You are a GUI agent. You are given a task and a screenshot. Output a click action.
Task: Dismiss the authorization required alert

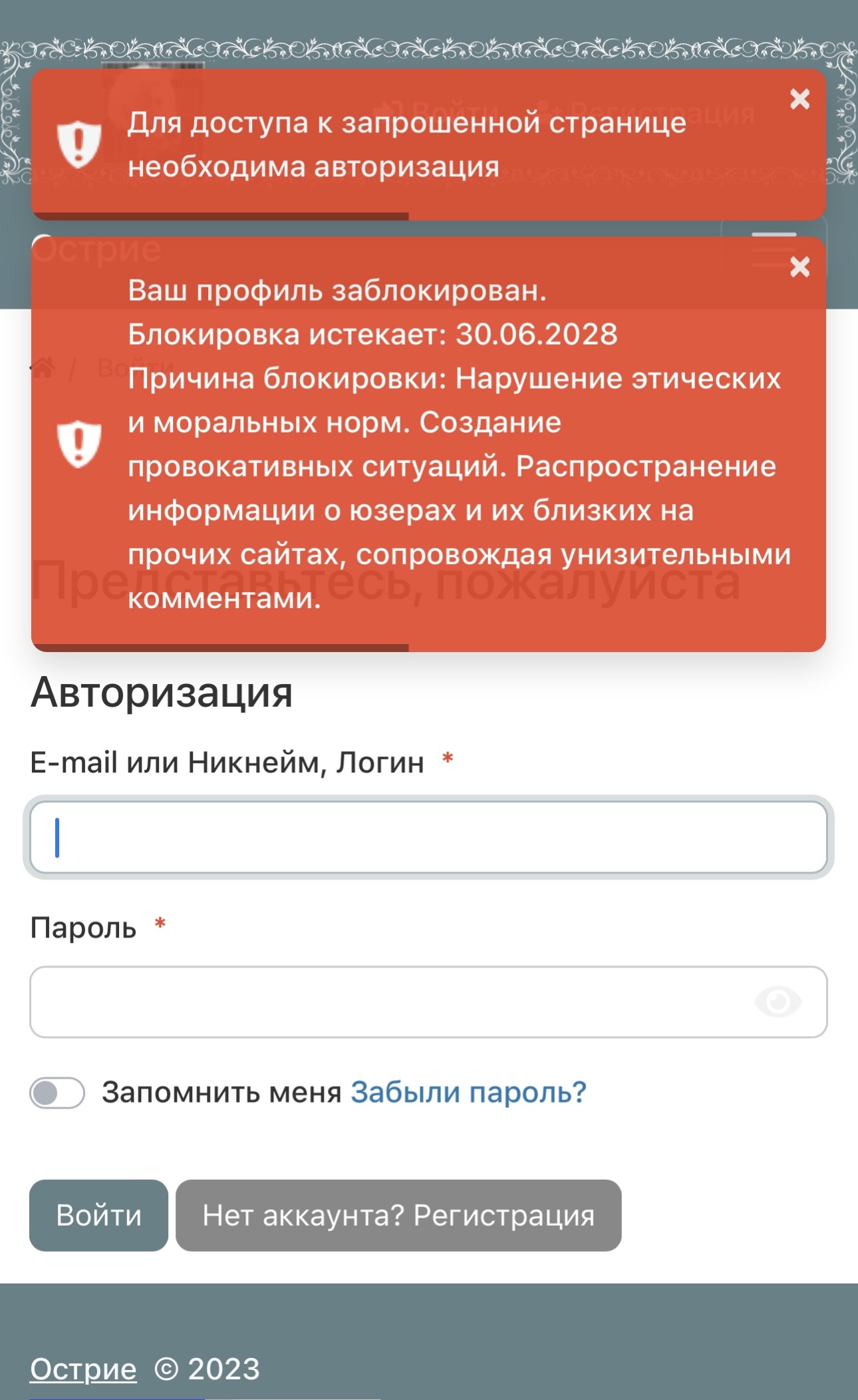pyautogui.click(x=799, y=99)
